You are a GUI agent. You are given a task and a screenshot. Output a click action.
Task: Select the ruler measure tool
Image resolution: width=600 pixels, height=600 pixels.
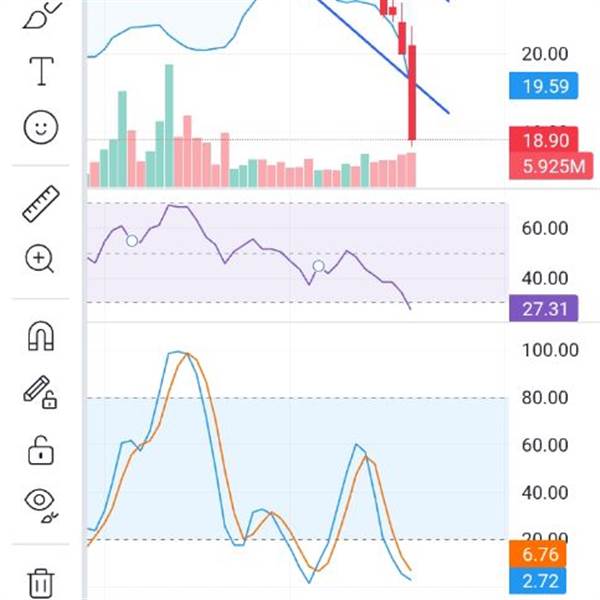pyautogui.click(x=41, y=204)
